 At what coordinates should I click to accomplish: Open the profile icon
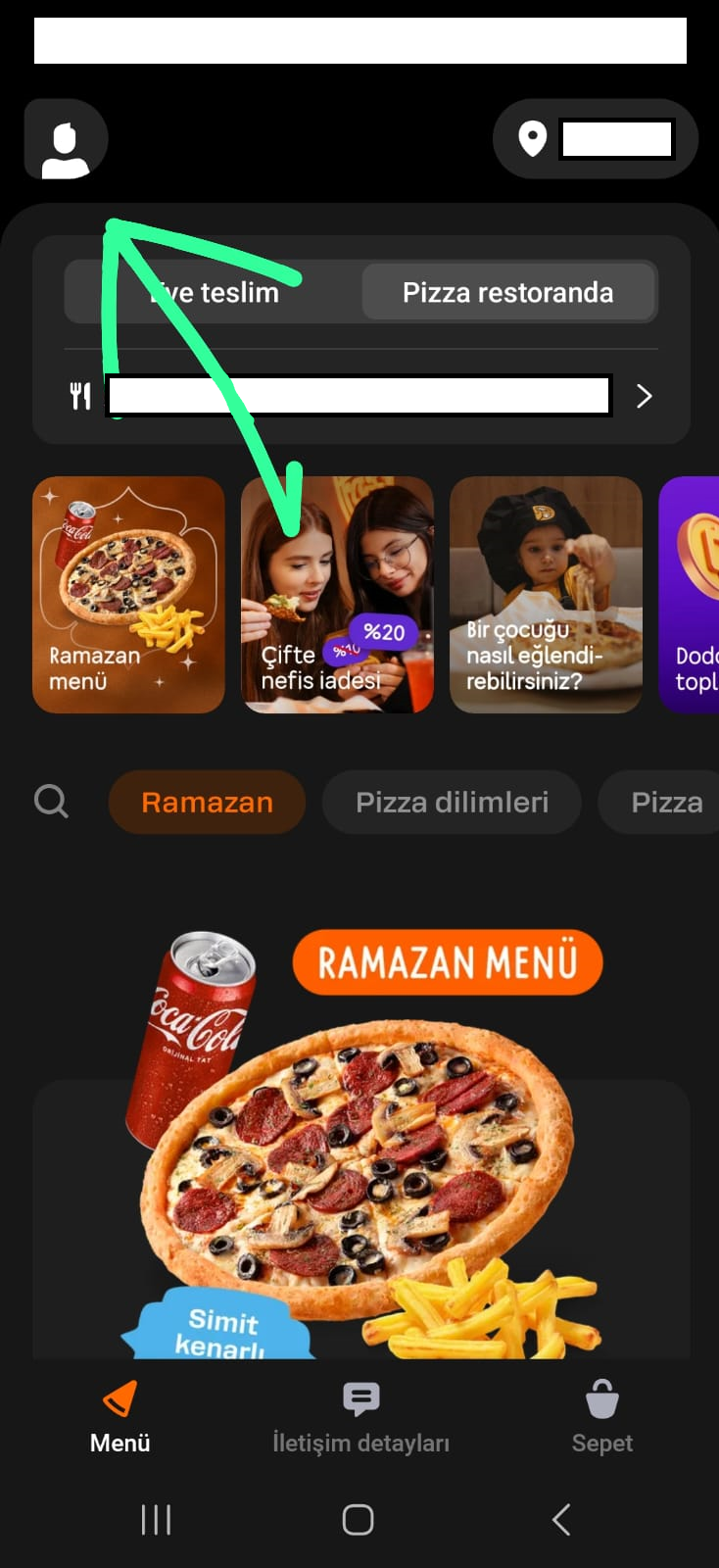[x=66, y=139]
